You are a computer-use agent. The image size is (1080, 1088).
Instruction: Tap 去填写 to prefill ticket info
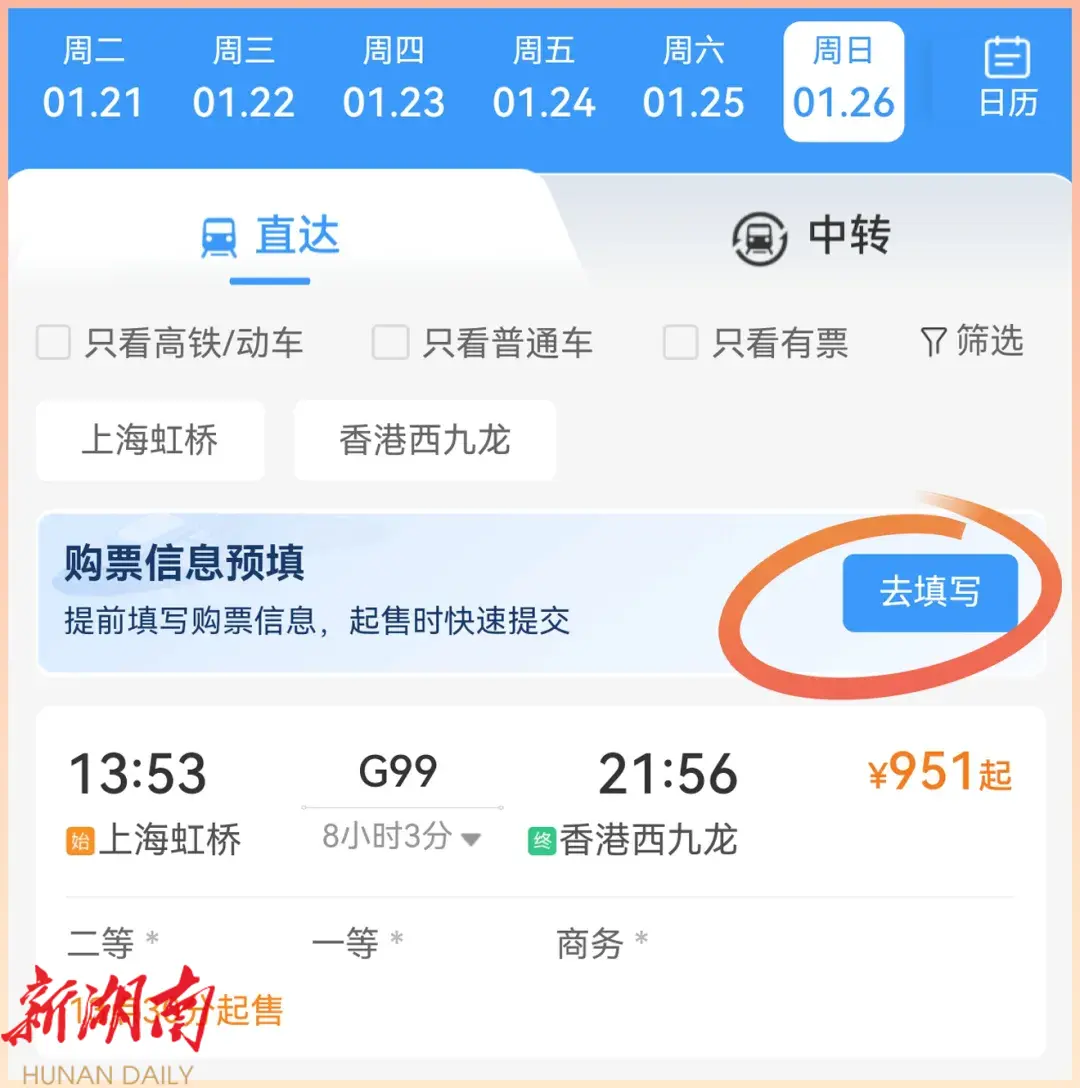[x=929, y=592]
